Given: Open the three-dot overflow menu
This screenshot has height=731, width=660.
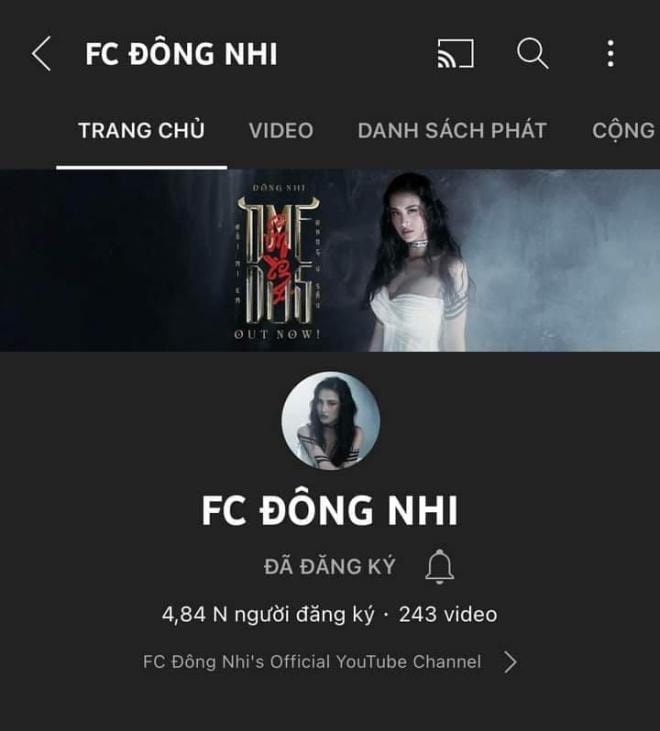Looking at the screenshot, I should [610, 54].
